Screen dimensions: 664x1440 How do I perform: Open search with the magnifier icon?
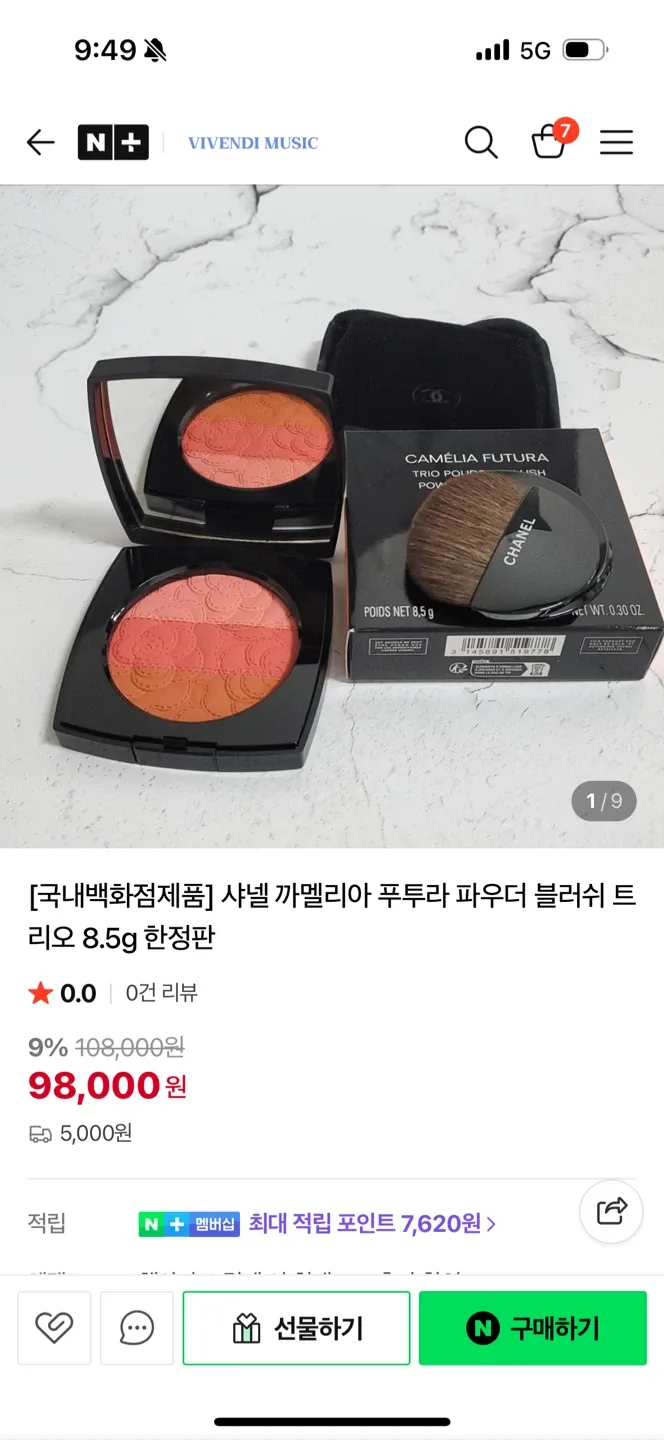[x=481, y=143]
